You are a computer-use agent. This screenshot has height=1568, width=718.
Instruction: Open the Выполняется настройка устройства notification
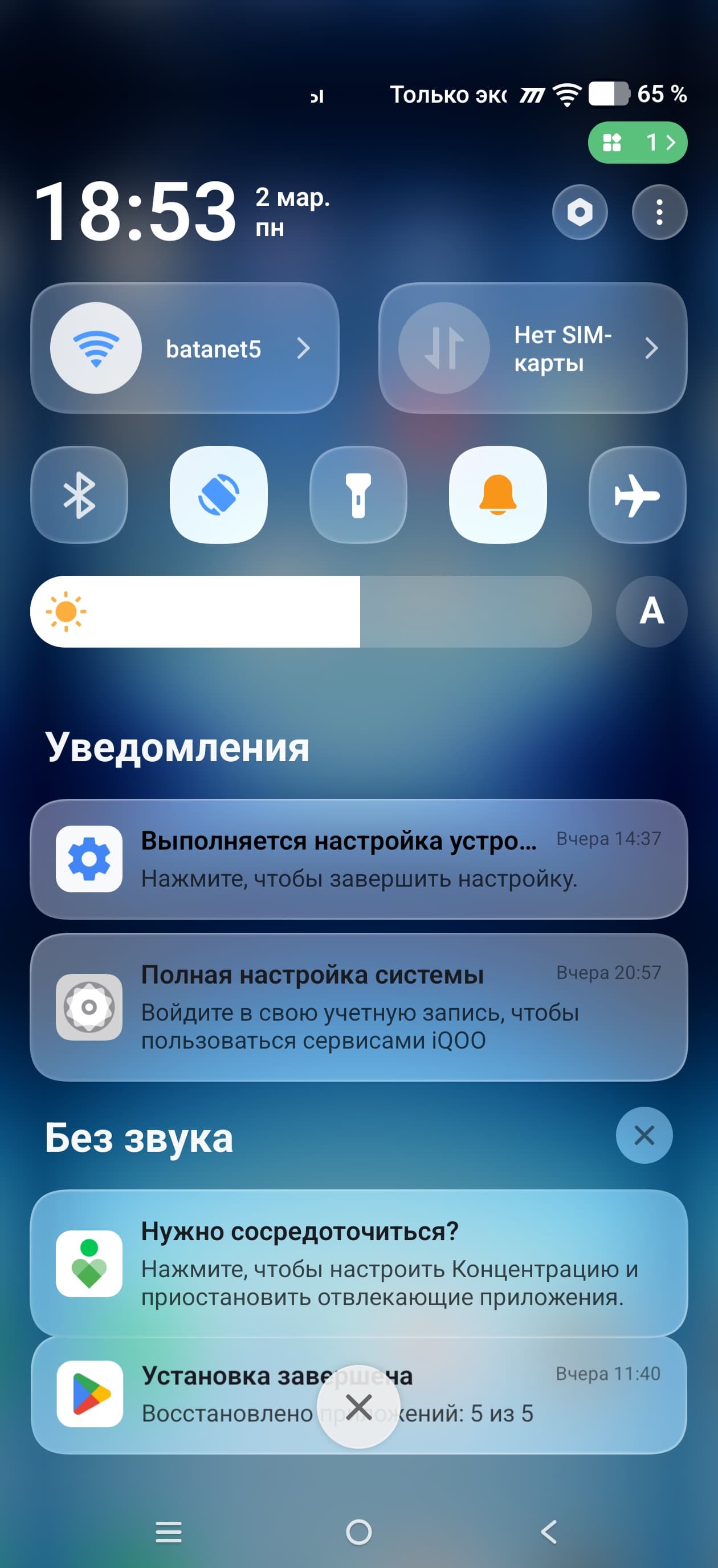tap(358, 859)
